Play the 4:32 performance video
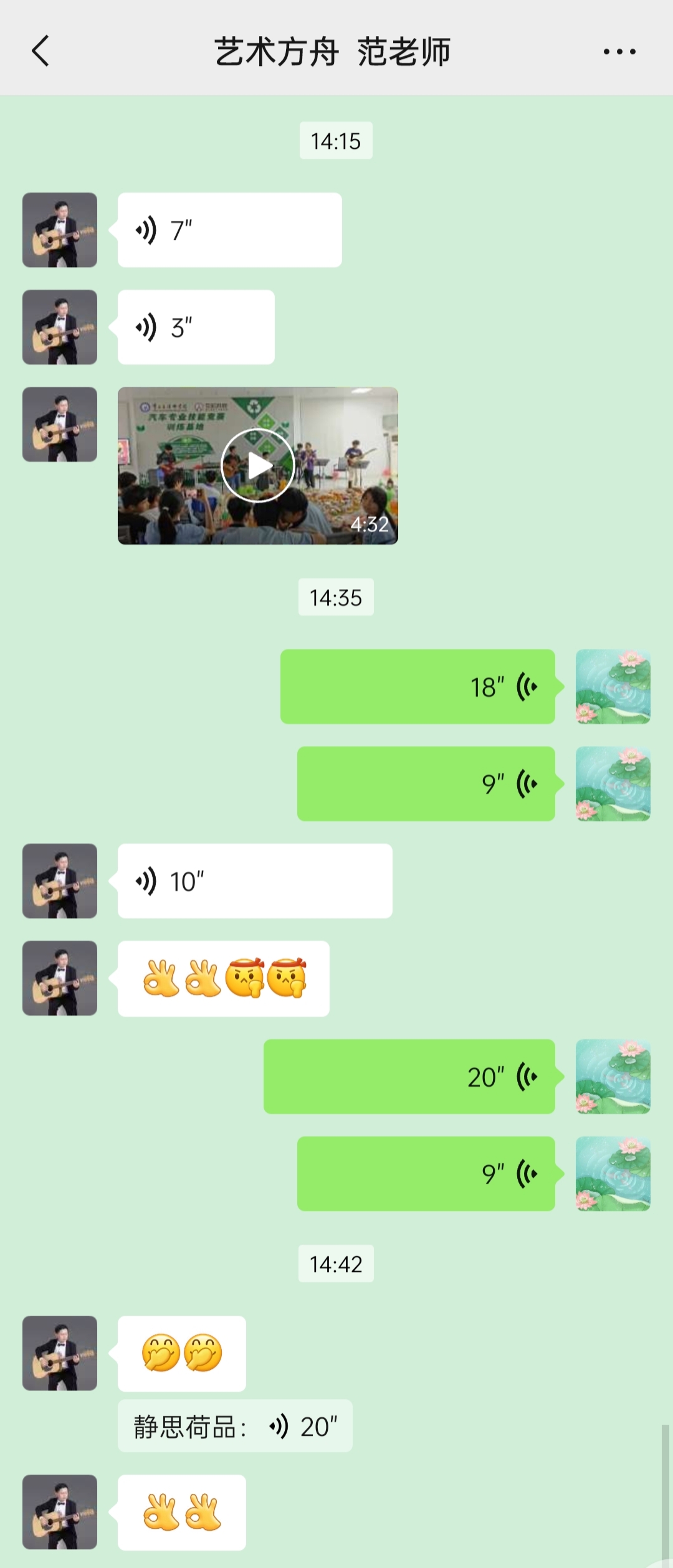This screenshot has width=673, height=1568. point(258,466)
